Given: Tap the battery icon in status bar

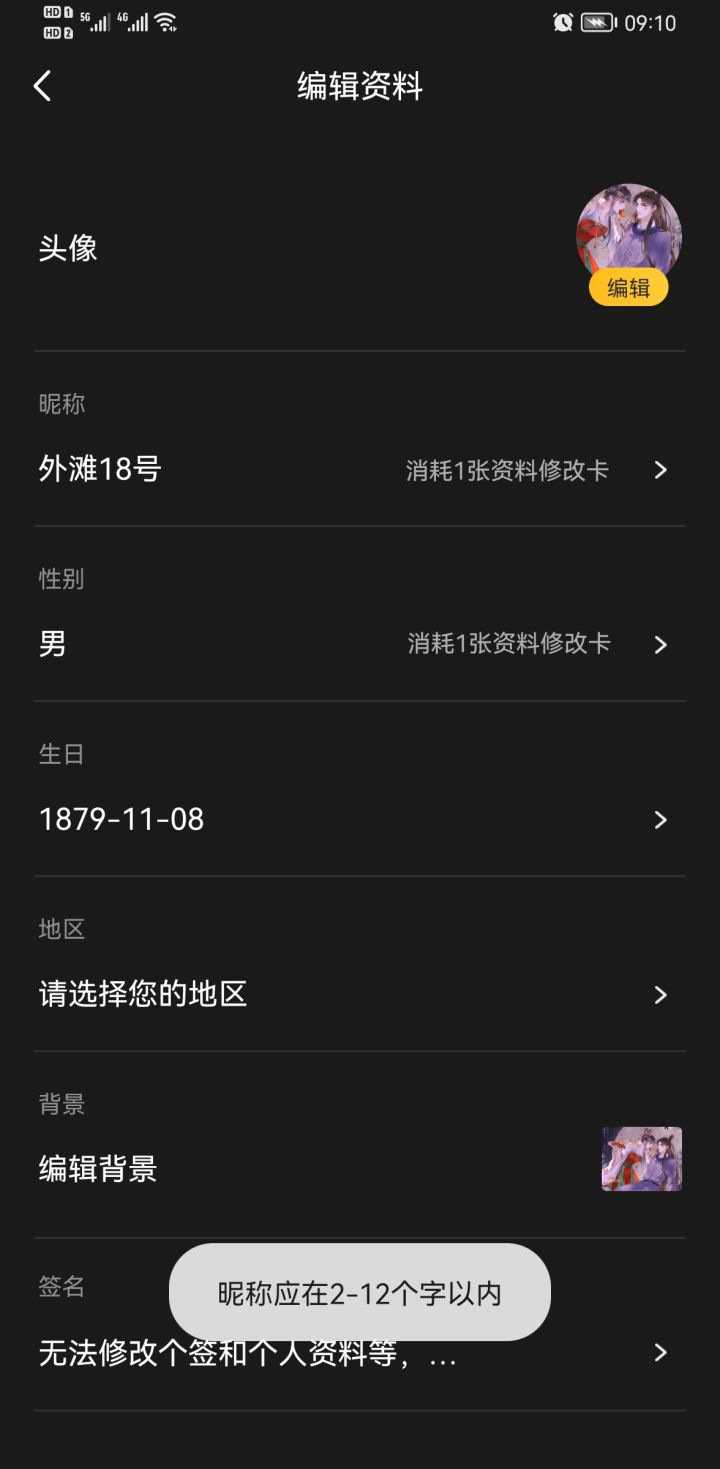Looking at the screenshot, I should 595,22.
